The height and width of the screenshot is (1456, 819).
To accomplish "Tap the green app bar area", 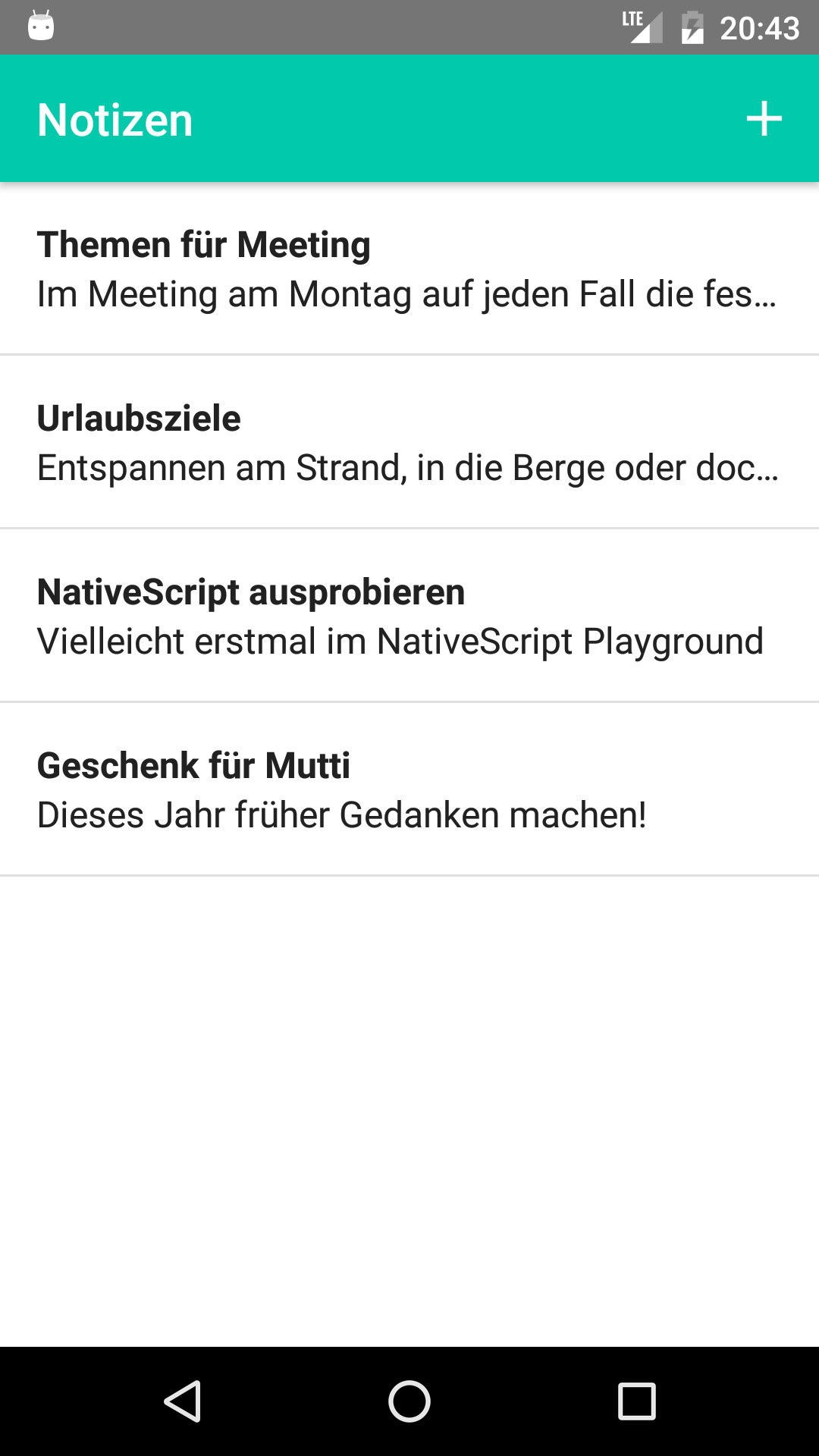I will coord(455,118).
